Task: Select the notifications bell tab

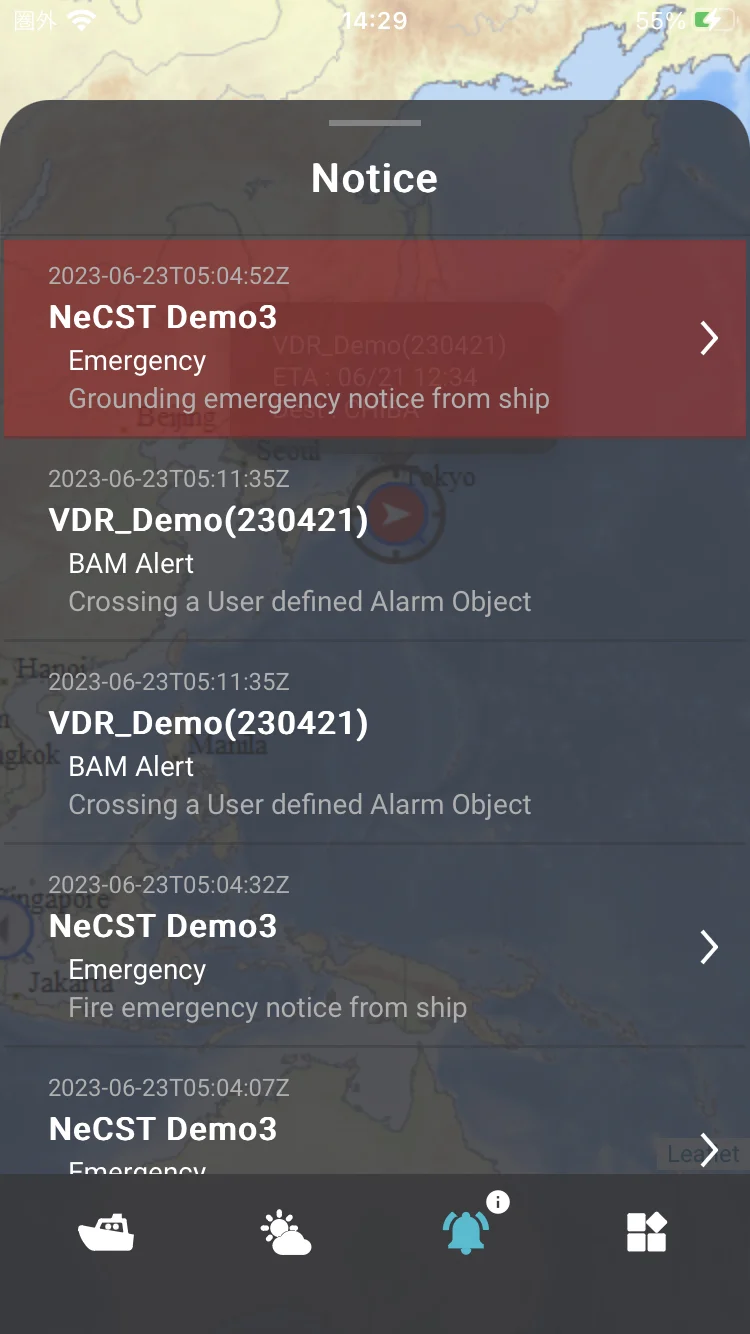Action: pos(466,1232)
